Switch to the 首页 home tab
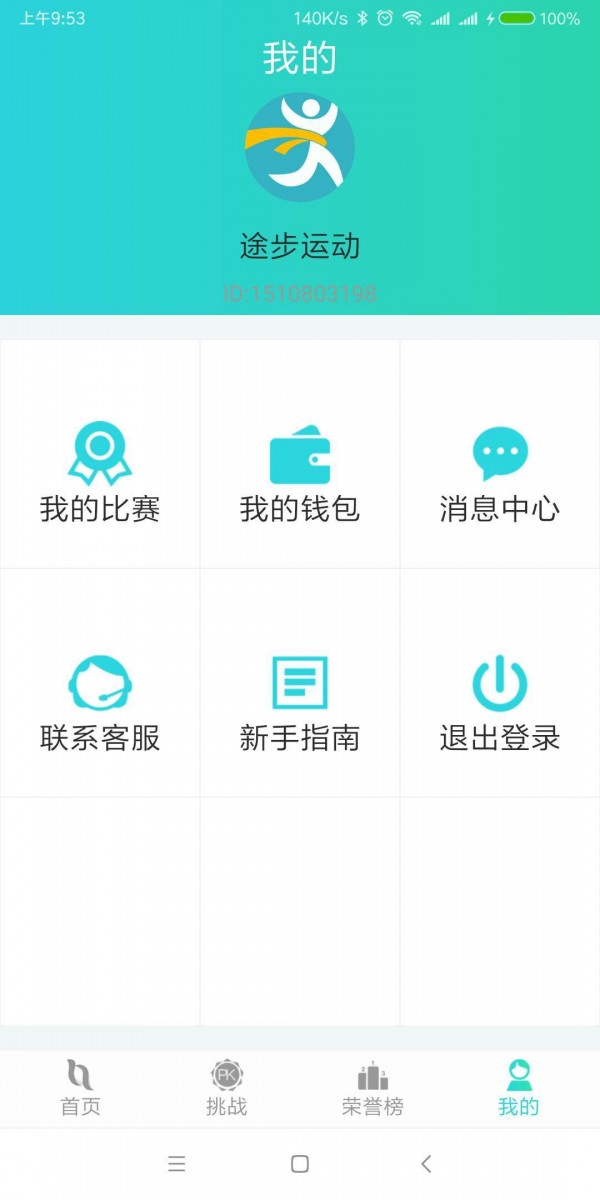Screen dimensions: 600x1200 pos(80,1088)
